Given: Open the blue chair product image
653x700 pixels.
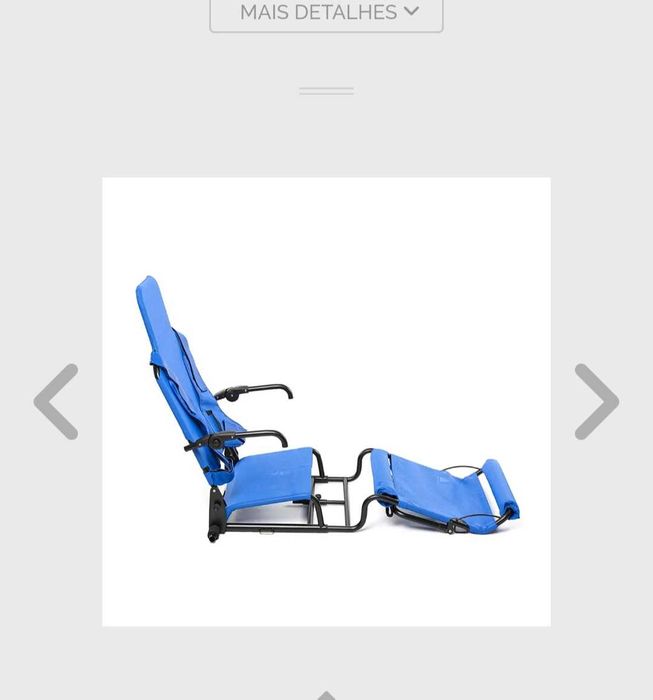Looking at the screenshot, I should click(326, 402).
